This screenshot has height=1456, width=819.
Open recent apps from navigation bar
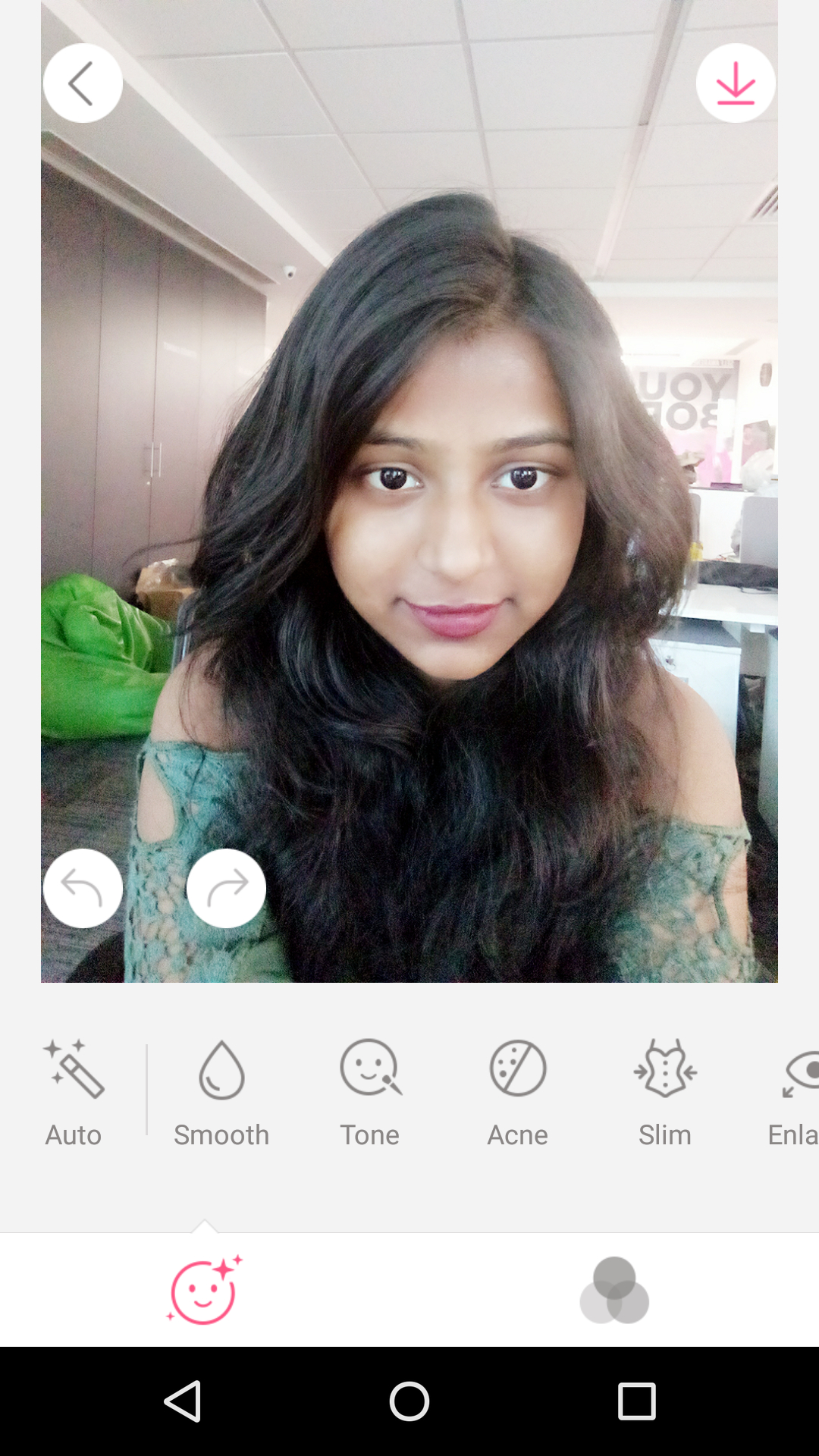pos(636,1401)
